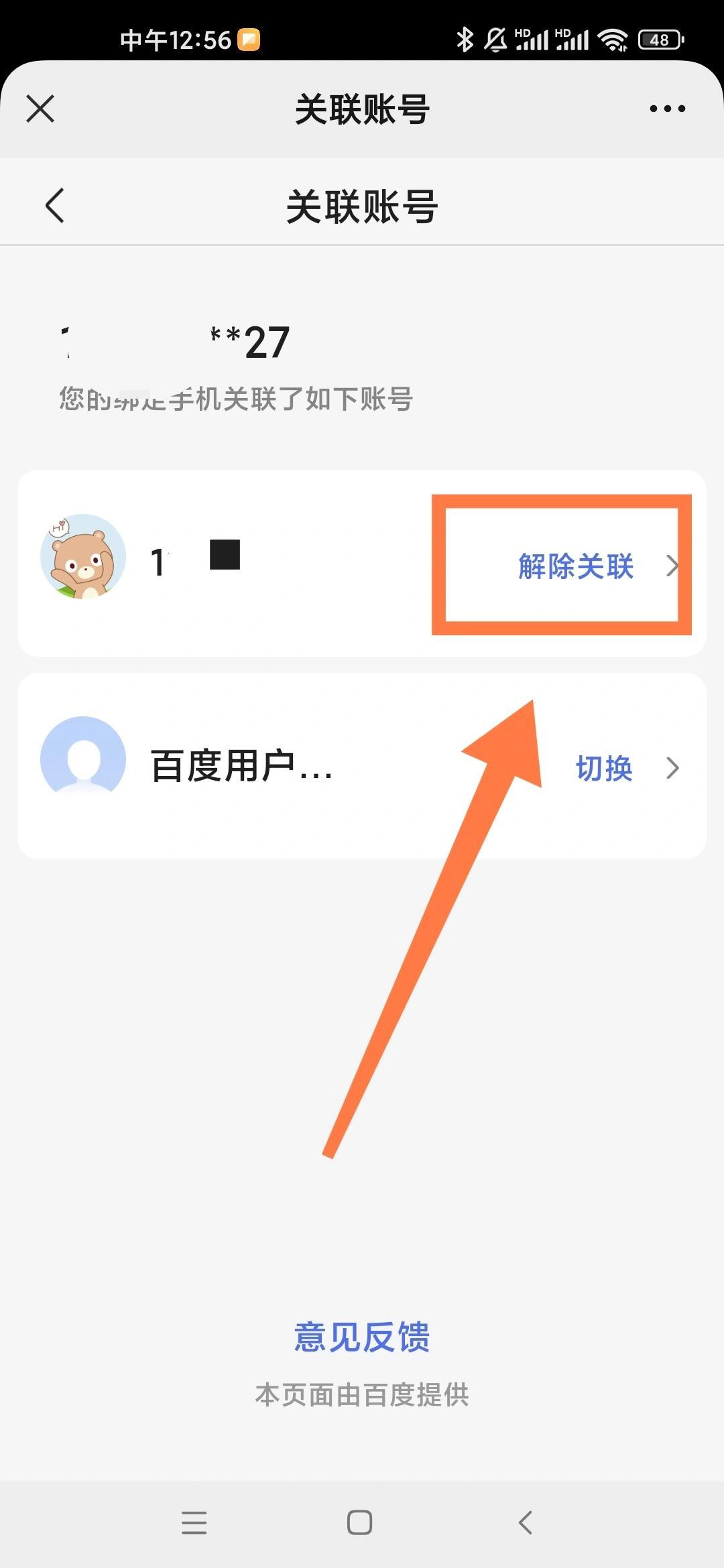Tap the system home button

(360, 1522)
